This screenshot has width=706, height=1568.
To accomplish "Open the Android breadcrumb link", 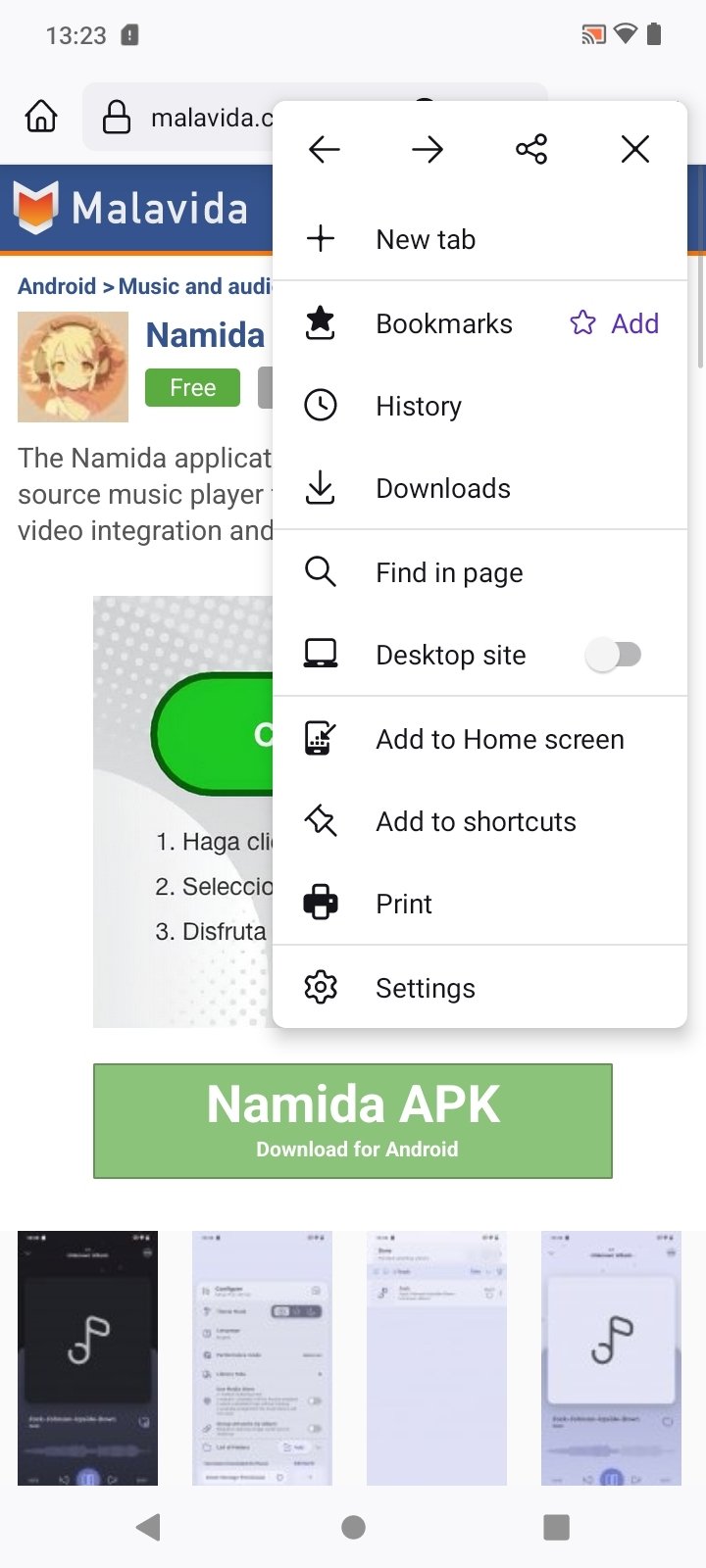I will [57, 286].
